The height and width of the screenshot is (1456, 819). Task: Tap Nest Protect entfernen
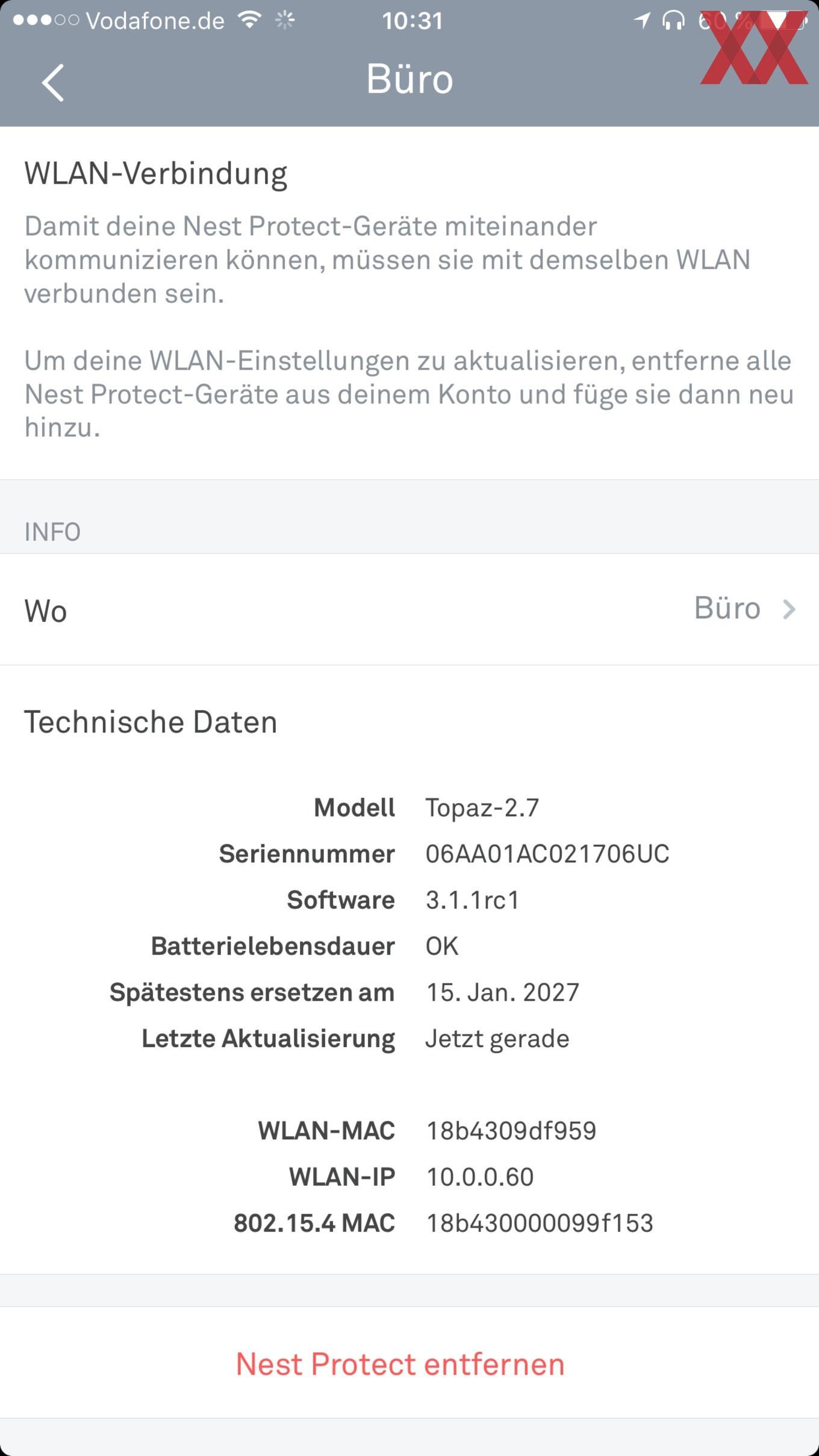pyautogui.click(x=400, y=1364)
